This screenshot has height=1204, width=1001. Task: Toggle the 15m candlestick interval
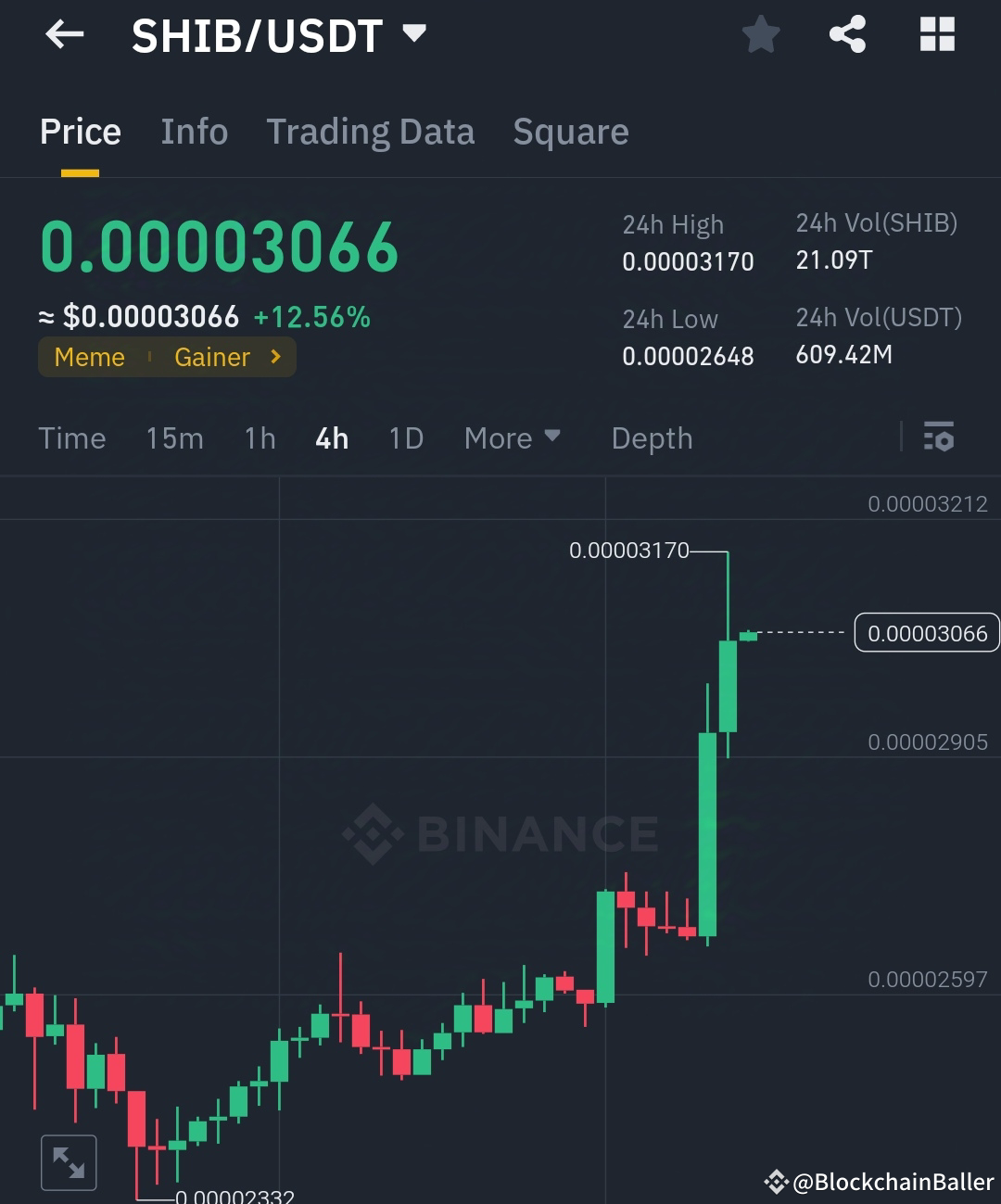click(174, 437)
